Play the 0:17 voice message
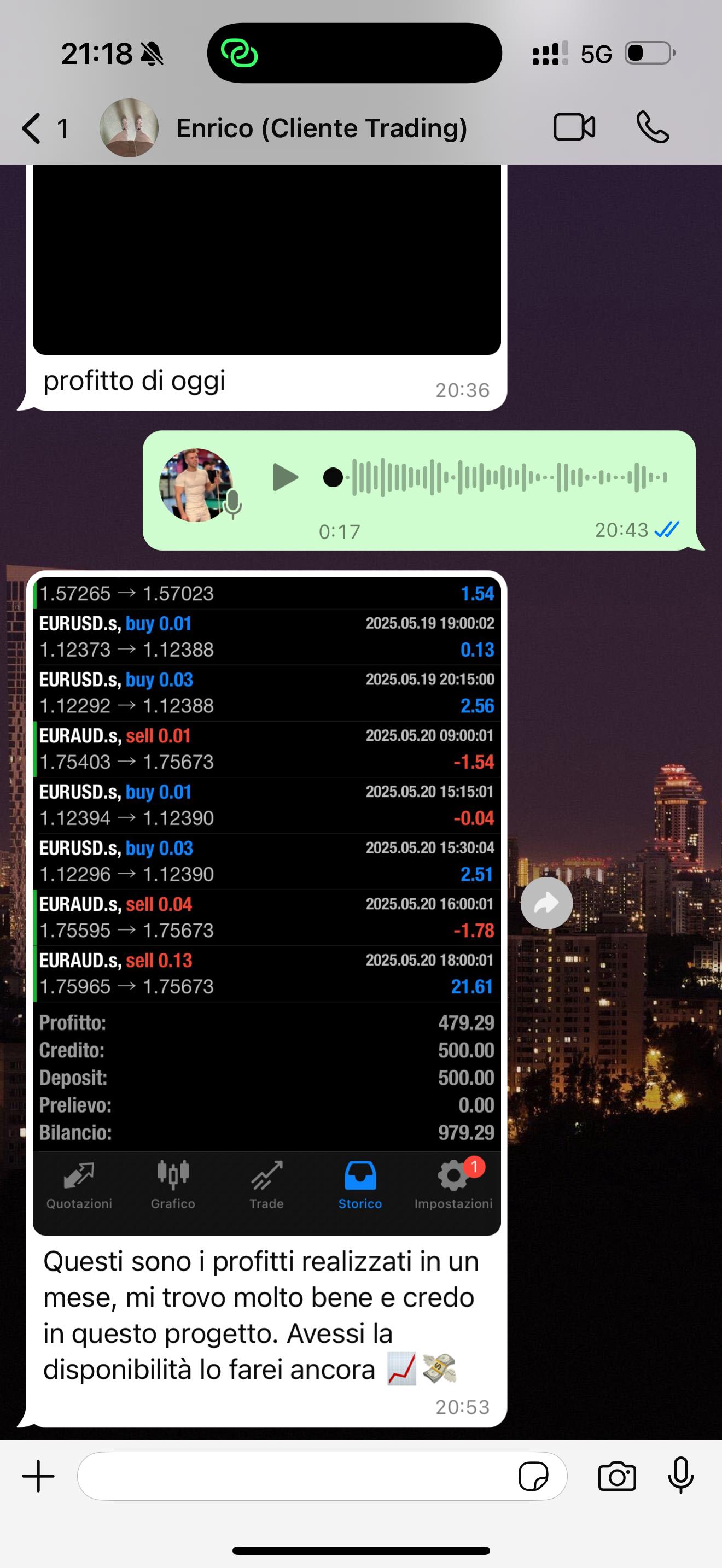Viewport: 722px width, 1568px height. [285, 477]
